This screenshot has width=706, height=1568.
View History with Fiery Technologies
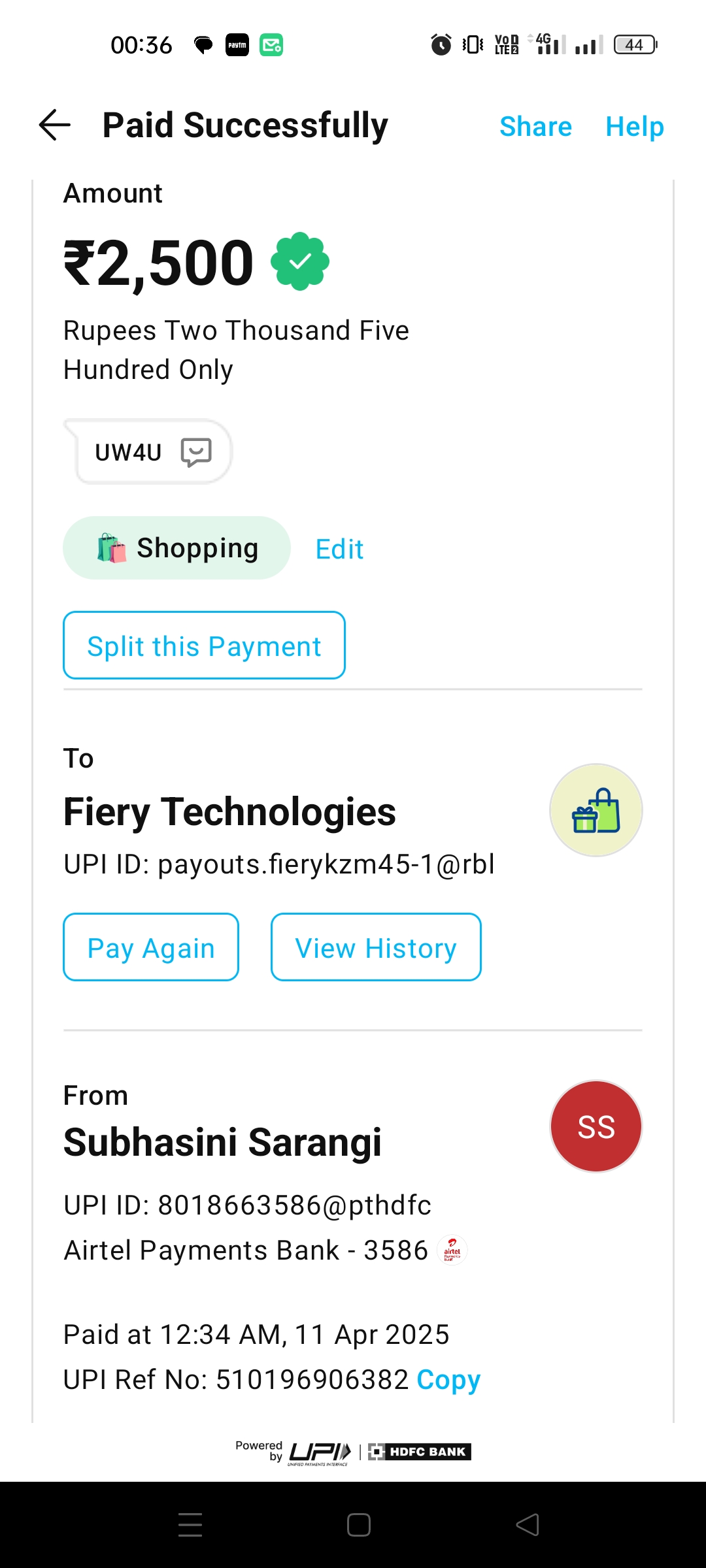click(x=376, y=947)
